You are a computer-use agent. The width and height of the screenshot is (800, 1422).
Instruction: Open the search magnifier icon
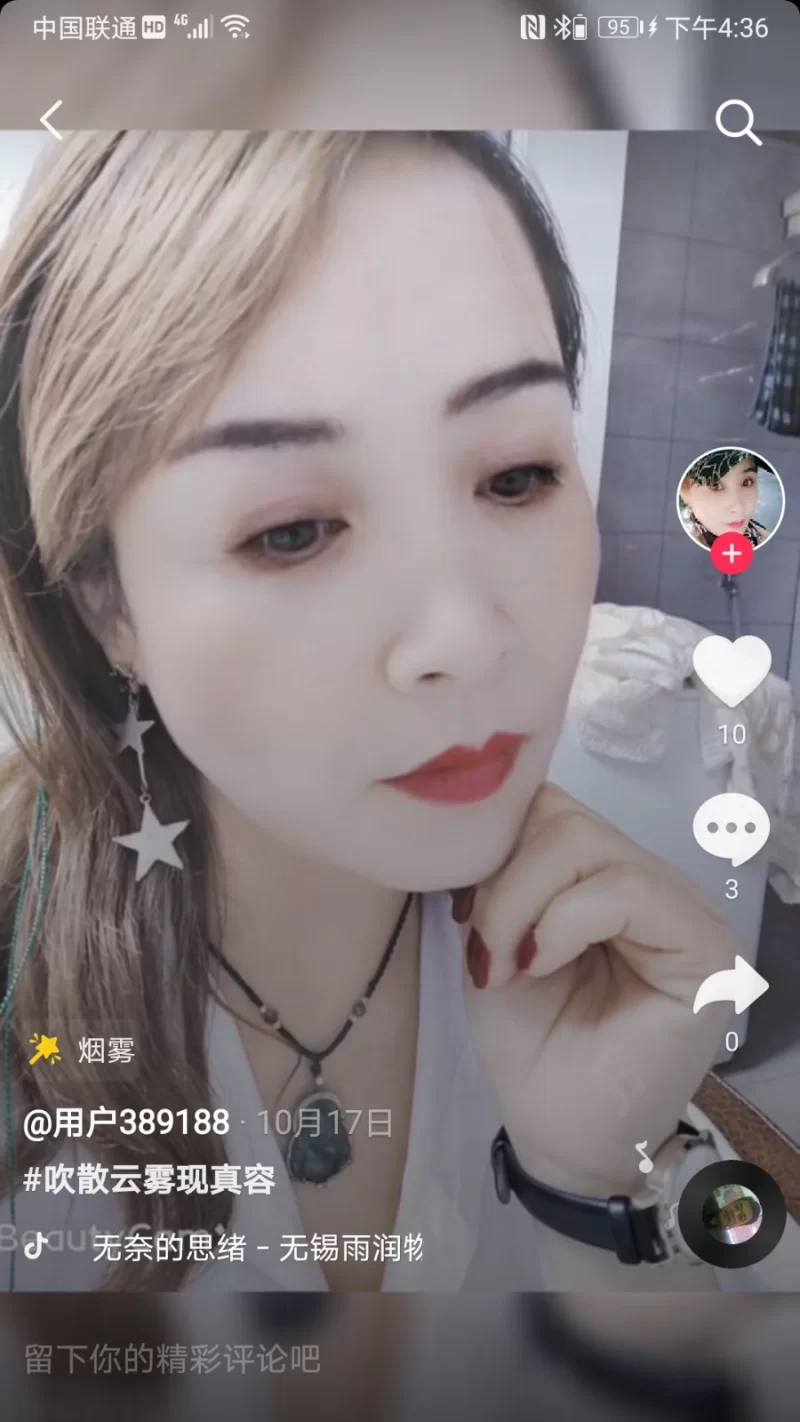pyautogui.click(x=738, y=123)
